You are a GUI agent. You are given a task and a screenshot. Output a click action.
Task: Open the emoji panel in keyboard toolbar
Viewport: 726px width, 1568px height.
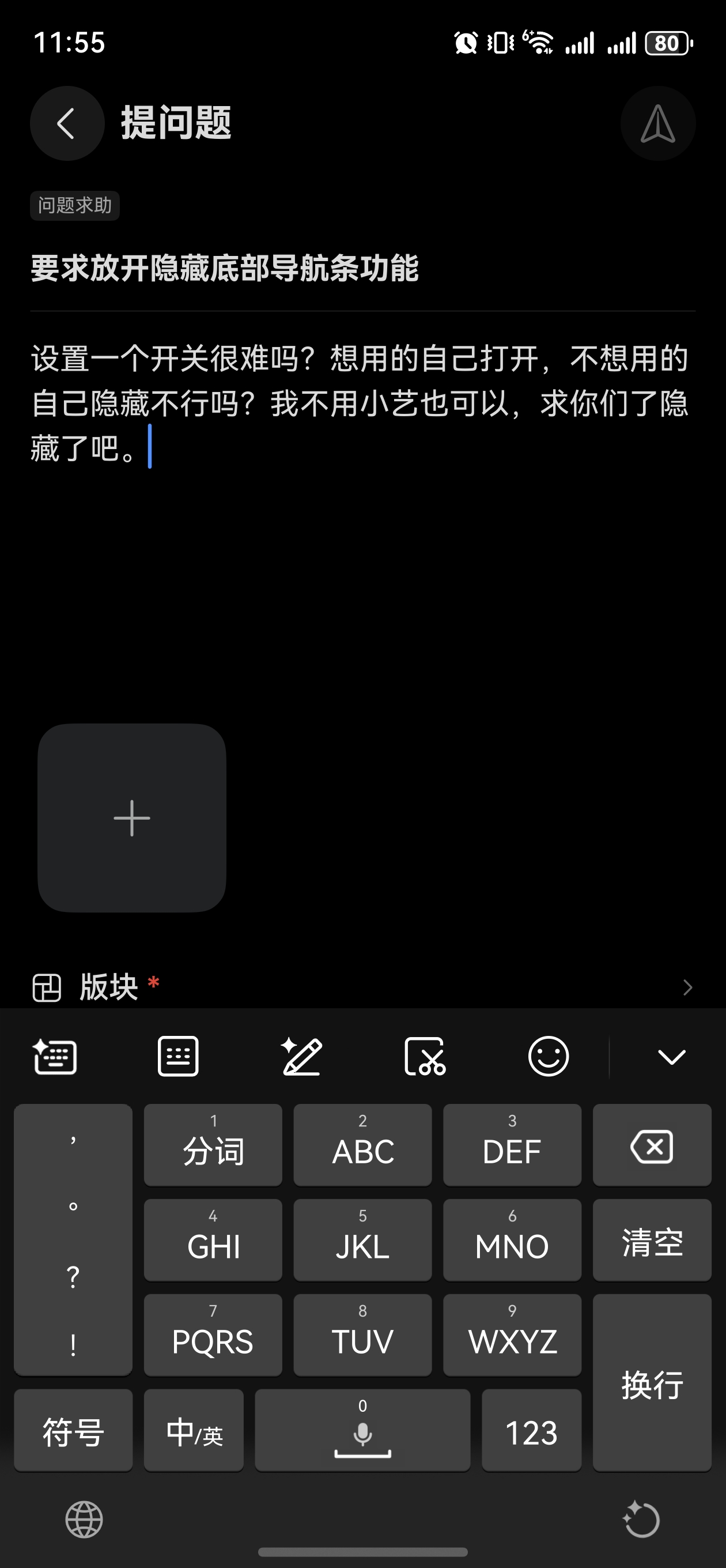[548, 1057]
